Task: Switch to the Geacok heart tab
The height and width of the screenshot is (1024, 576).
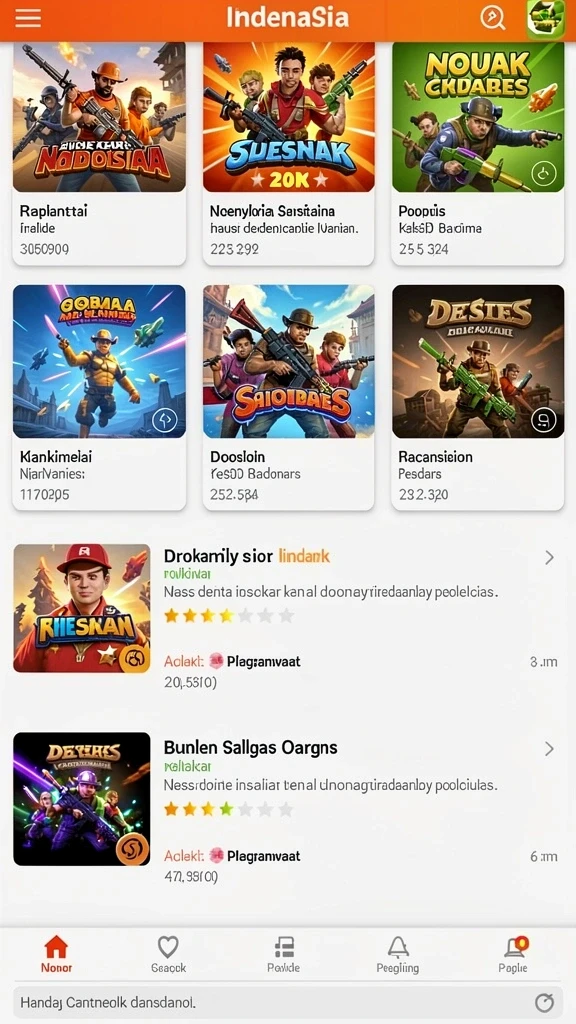Action: (168, 954)
